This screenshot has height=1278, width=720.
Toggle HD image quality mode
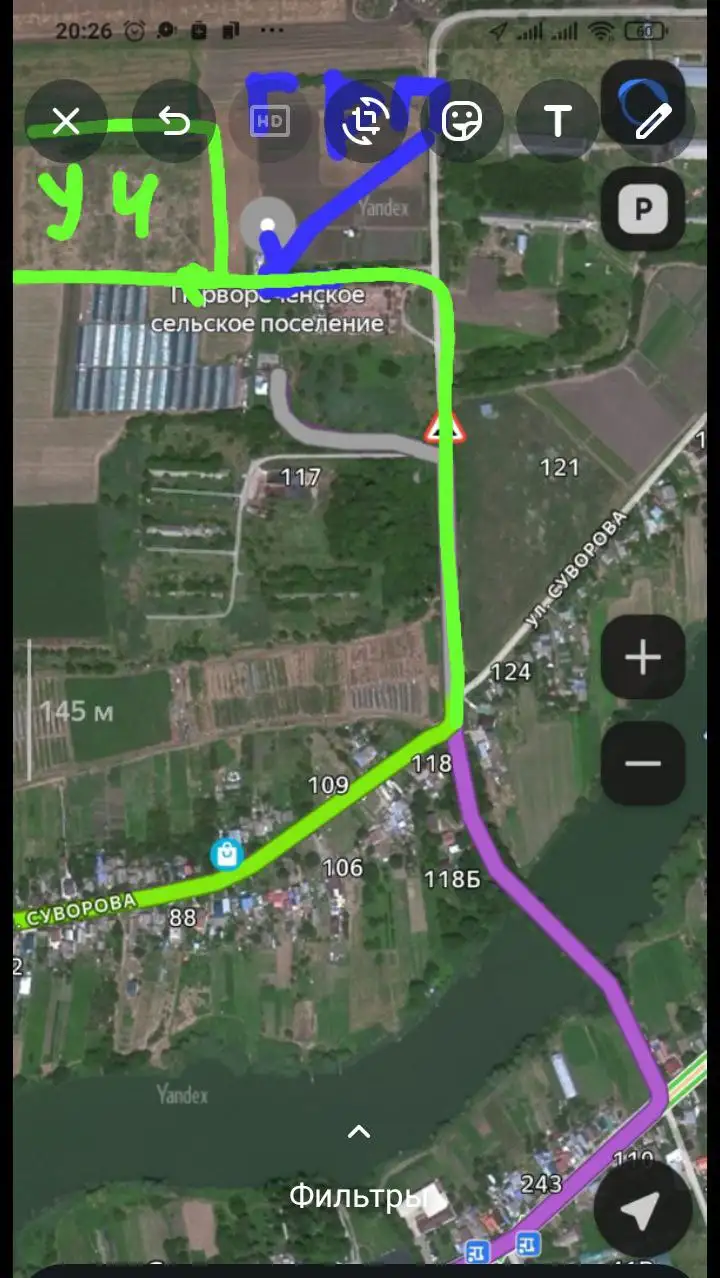tap(268, 119)
